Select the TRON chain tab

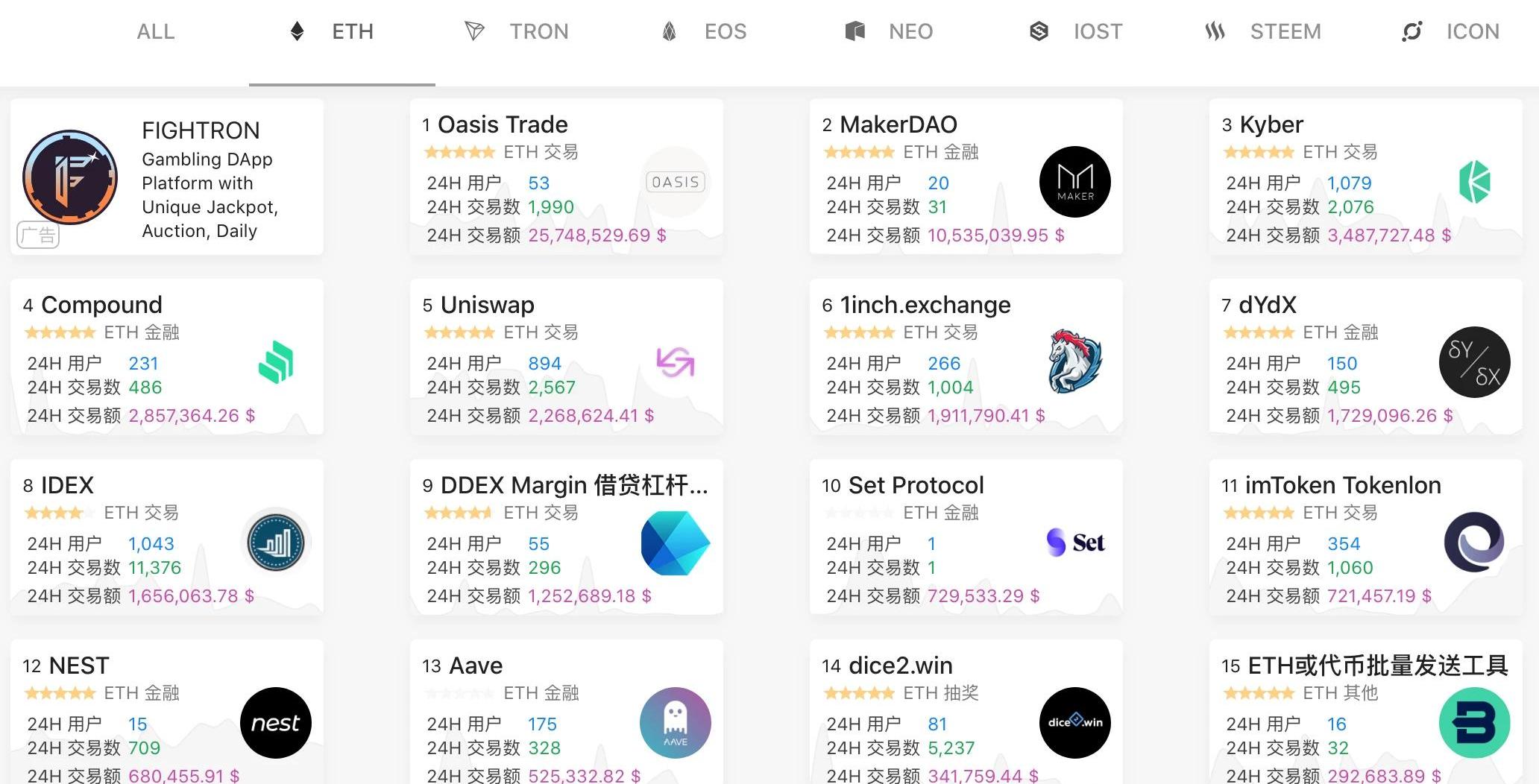tap(516, 31)
